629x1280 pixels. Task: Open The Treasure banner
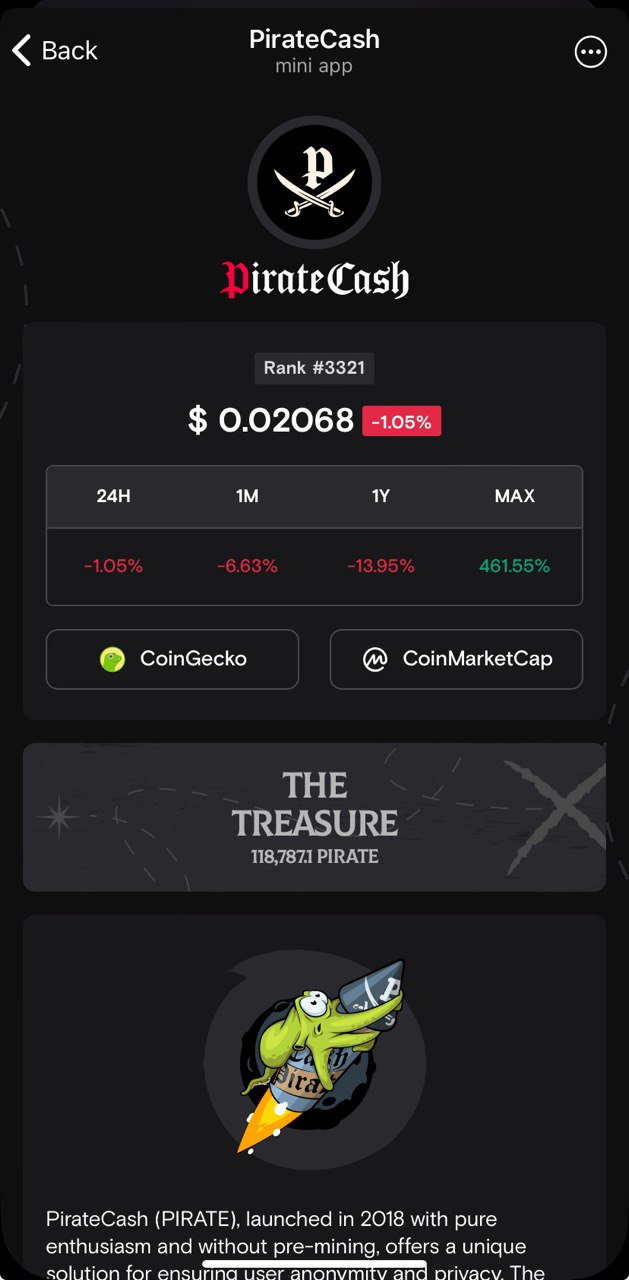click(314, 817)
